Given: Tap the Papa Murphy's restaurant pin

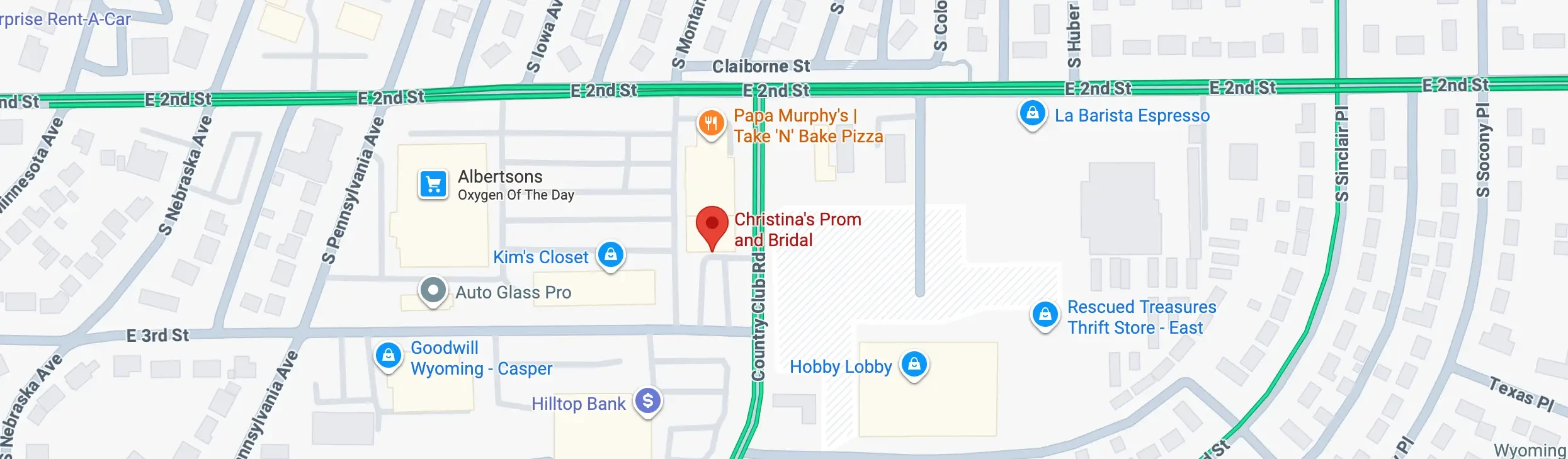Looking at the screenshot, I should pos(711,123).
